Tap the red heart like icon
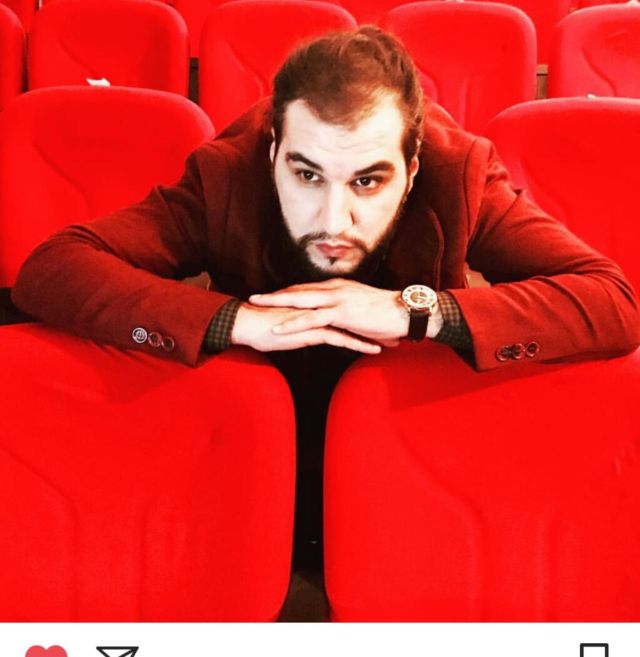The width and height of the screenshot is (640, 657). [x=46, y=651]
